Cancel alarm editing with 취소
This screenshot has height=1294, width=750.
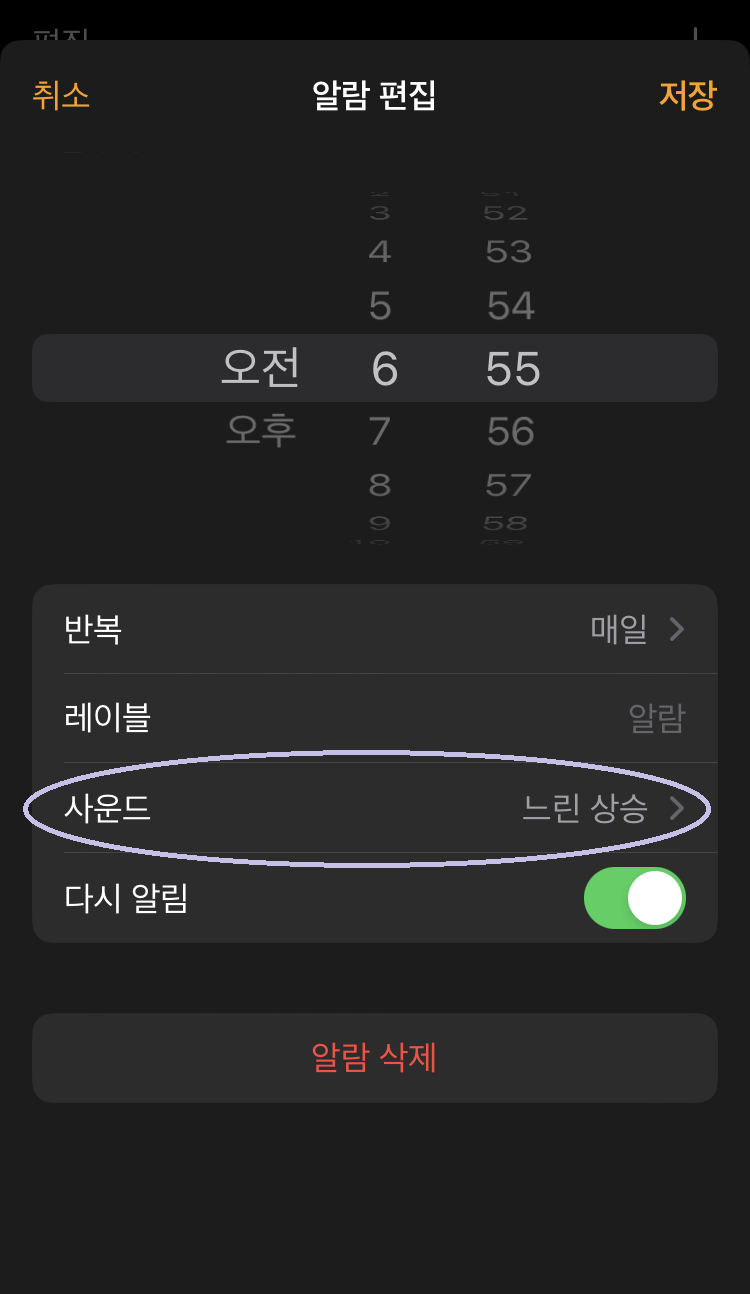[x=61, y=96]
